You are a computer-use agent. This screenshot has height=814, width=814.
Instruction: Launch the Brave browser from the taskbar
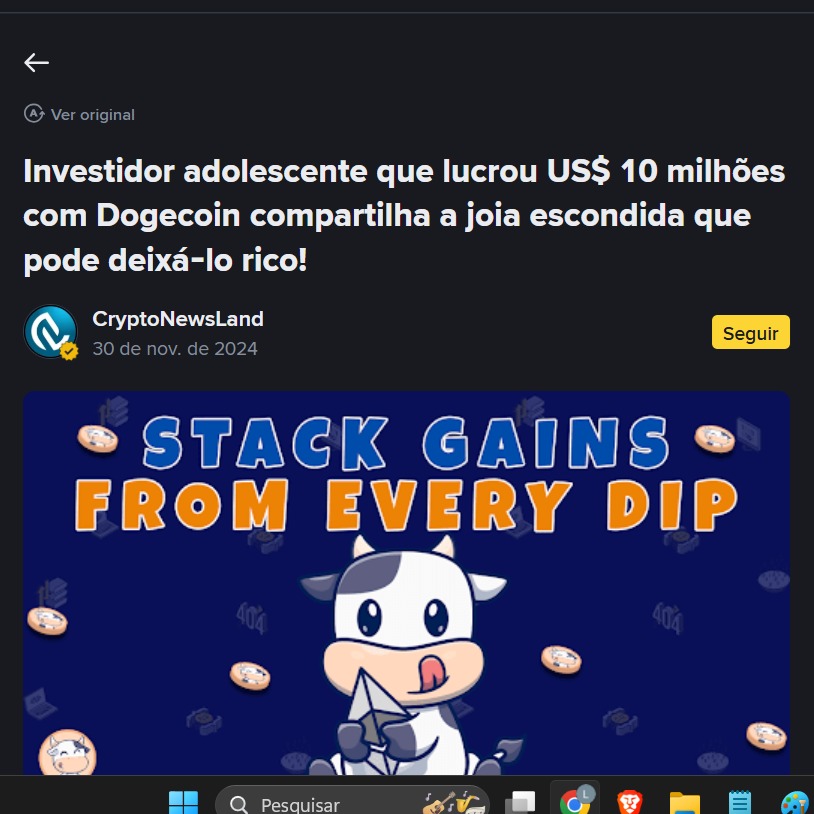pos(629,802)
